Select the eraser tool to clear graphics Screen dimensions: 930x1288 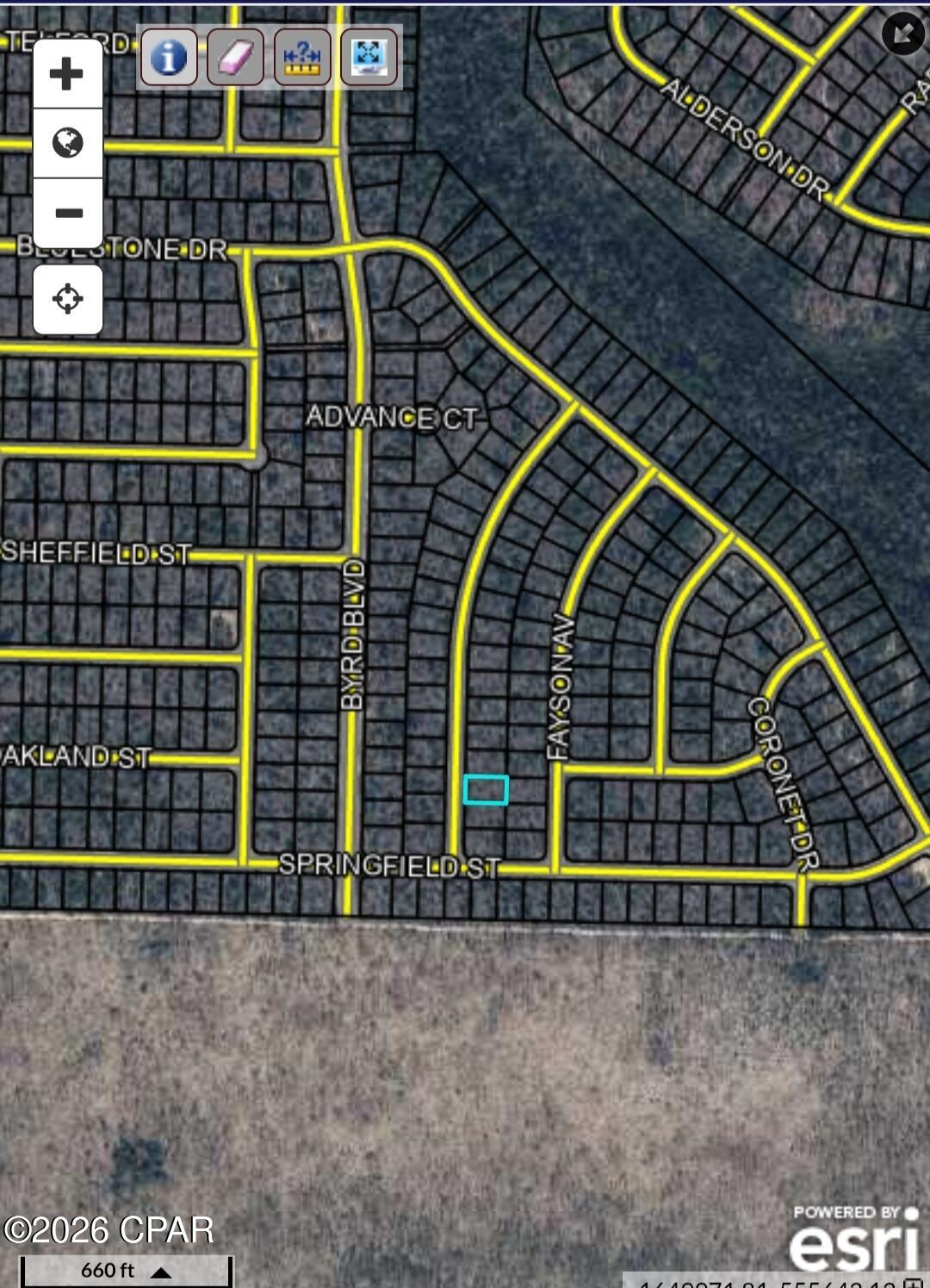point(236,57)
